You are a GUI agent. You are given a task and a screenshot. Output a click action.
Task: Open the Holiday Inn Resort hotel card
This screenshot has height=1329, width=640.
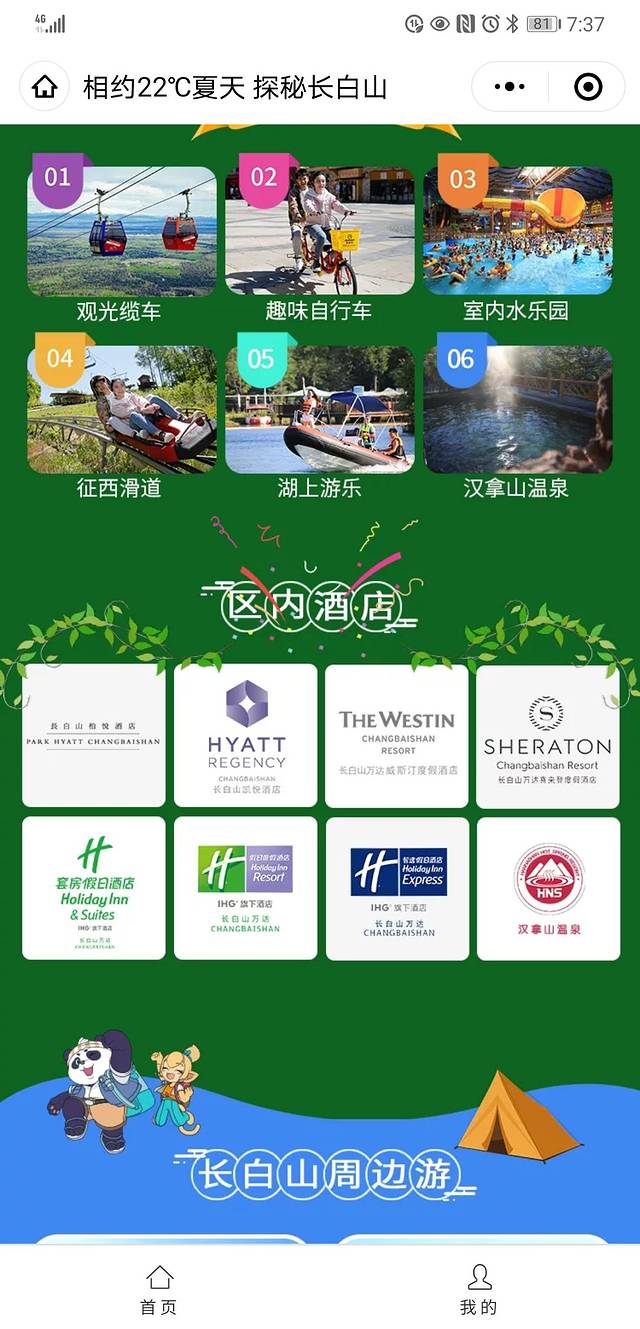tap(246, 888)
